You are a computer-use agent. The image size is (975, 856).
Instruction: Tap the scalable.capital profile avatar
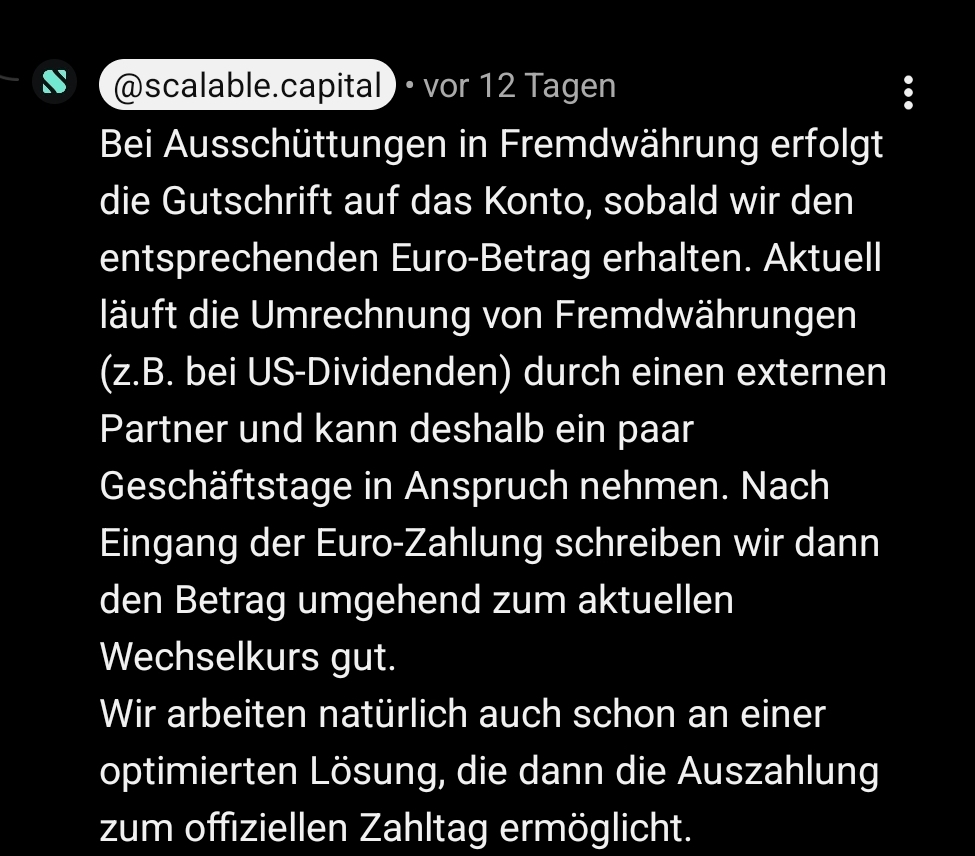tap(54, 82)
